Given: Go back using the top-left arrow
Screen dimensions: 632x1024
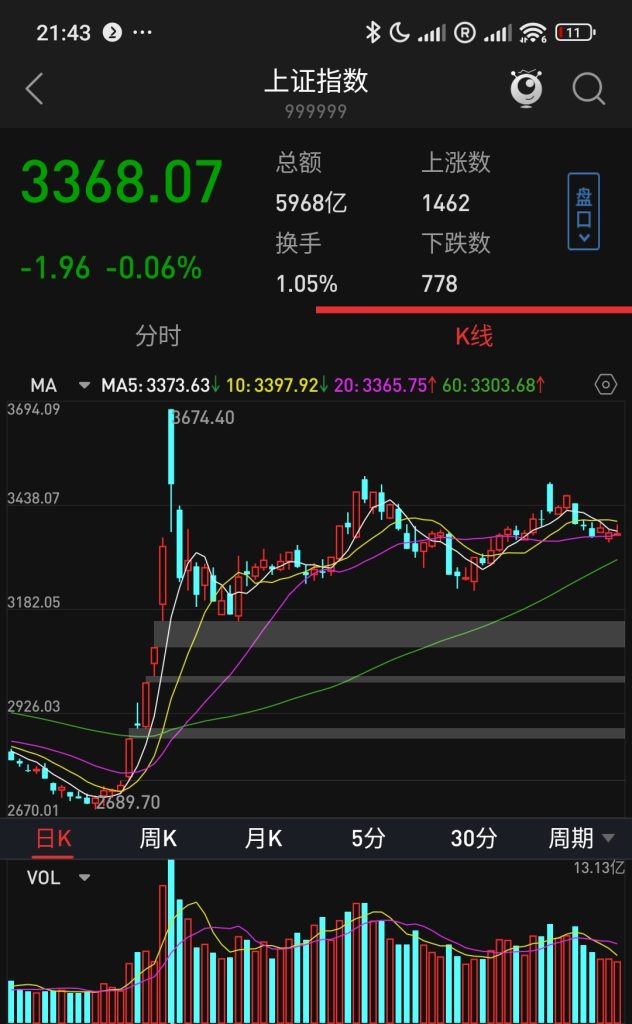Looking at the screenshot, I should tap(34, 88).
